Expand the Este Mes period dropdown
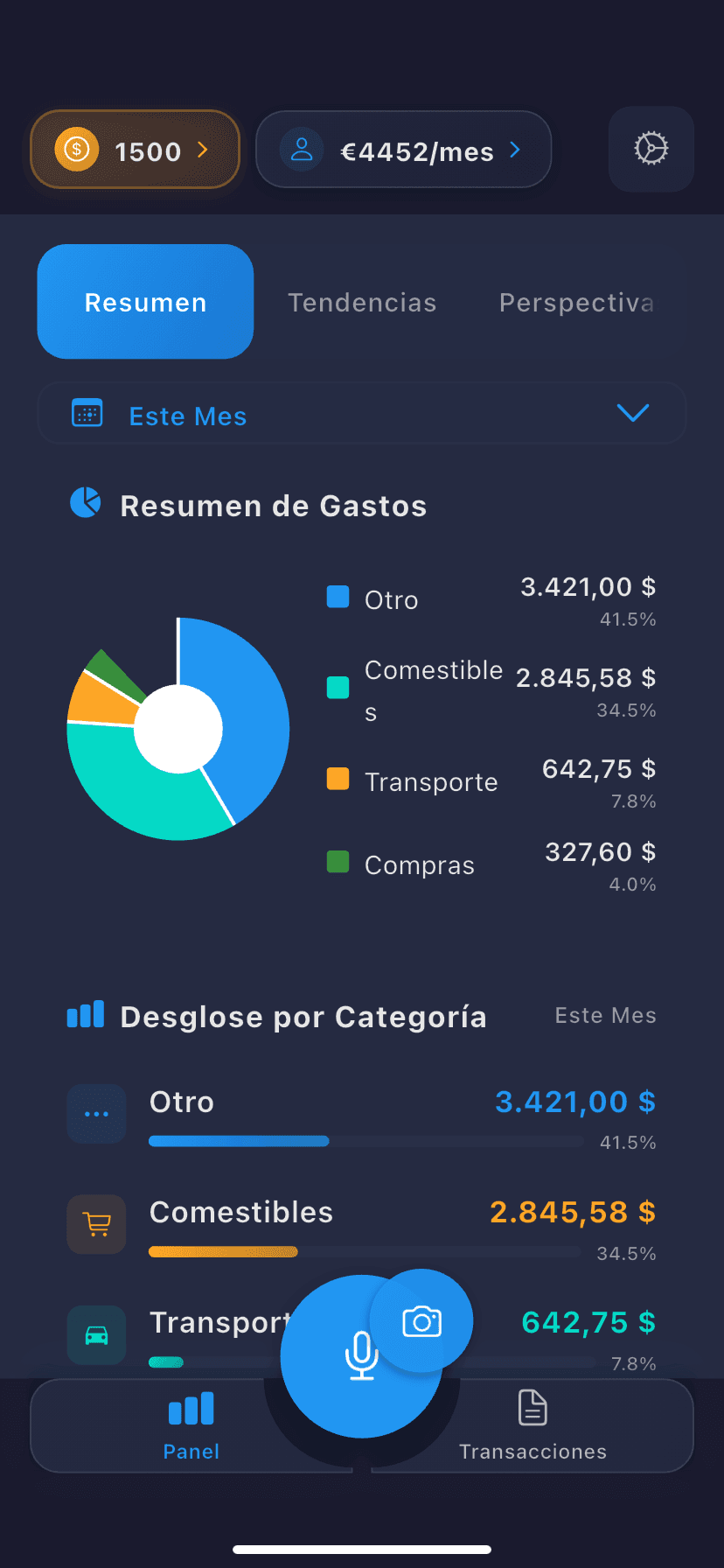The width and height of the screenshot is (724, 1568). click(632, 412)
